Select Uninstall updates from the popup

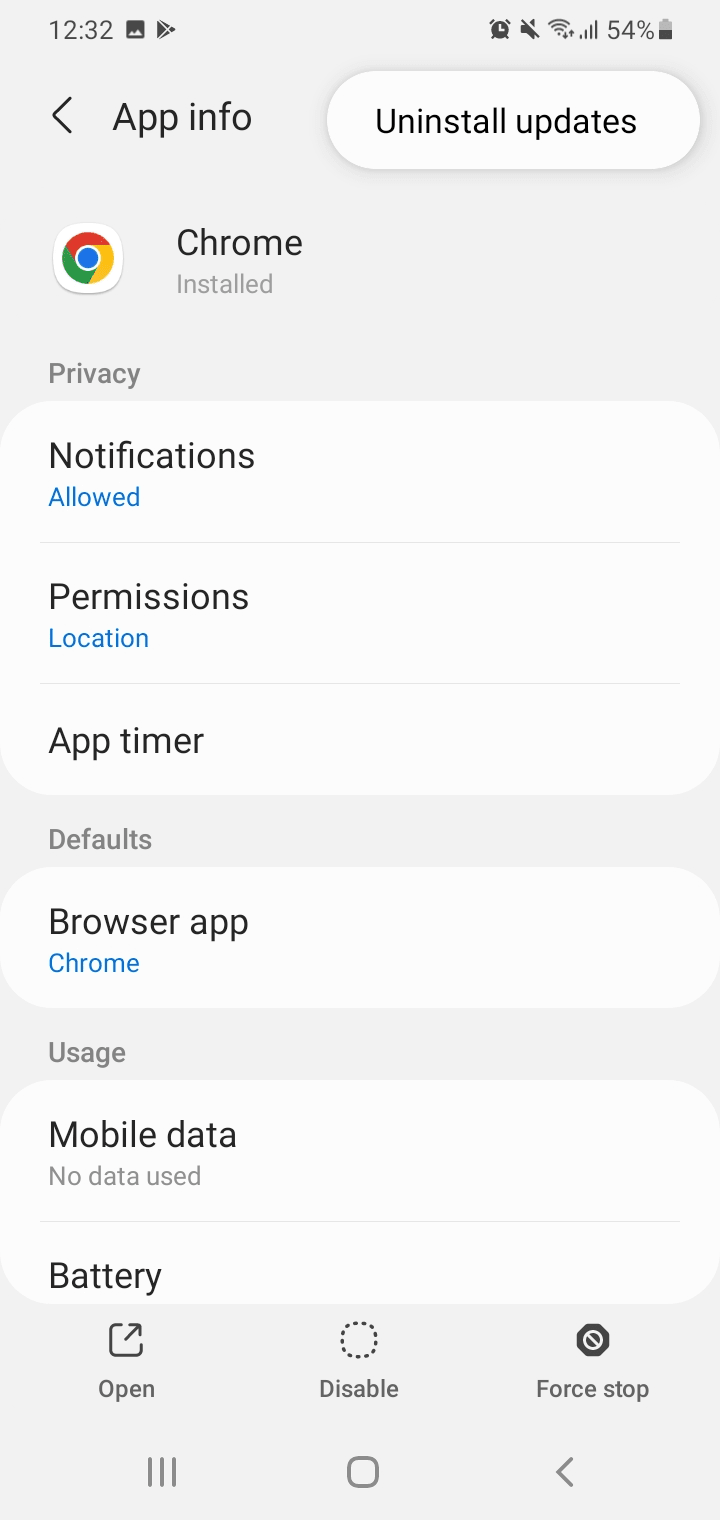coord(512,121)
